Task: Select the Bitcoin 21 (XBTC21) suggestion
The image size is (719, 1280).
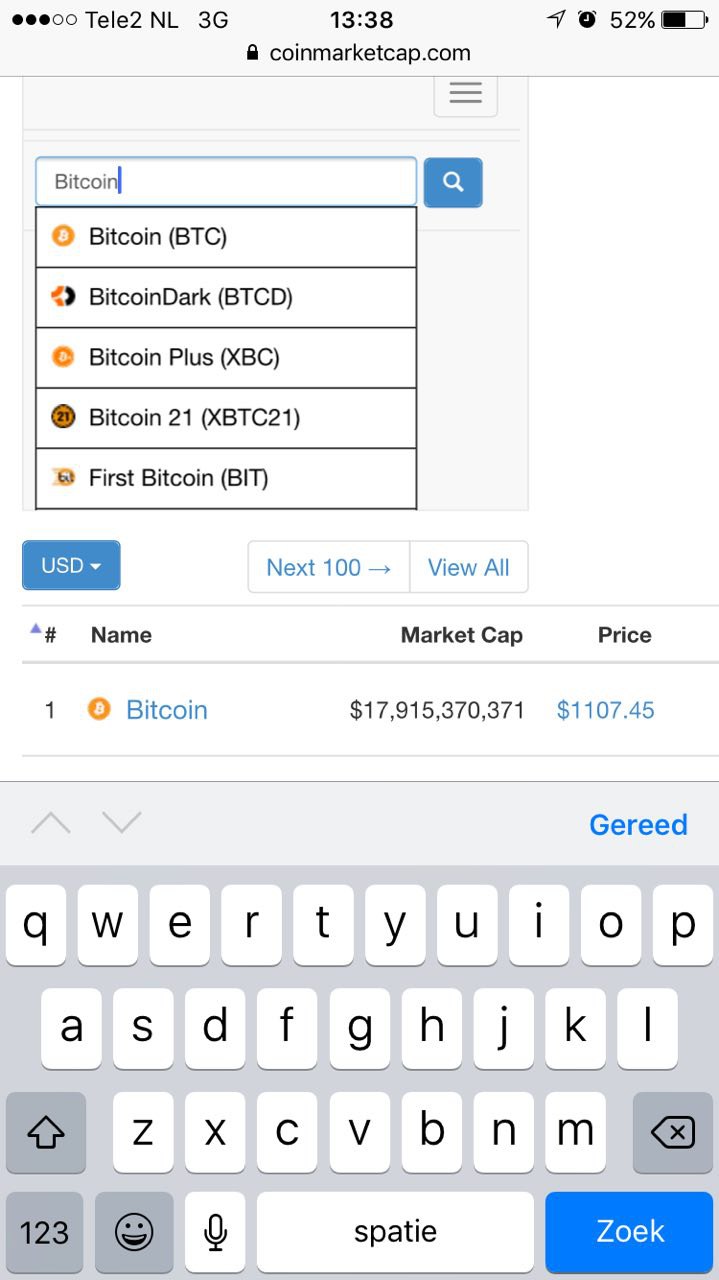Action: click(226, 417)
